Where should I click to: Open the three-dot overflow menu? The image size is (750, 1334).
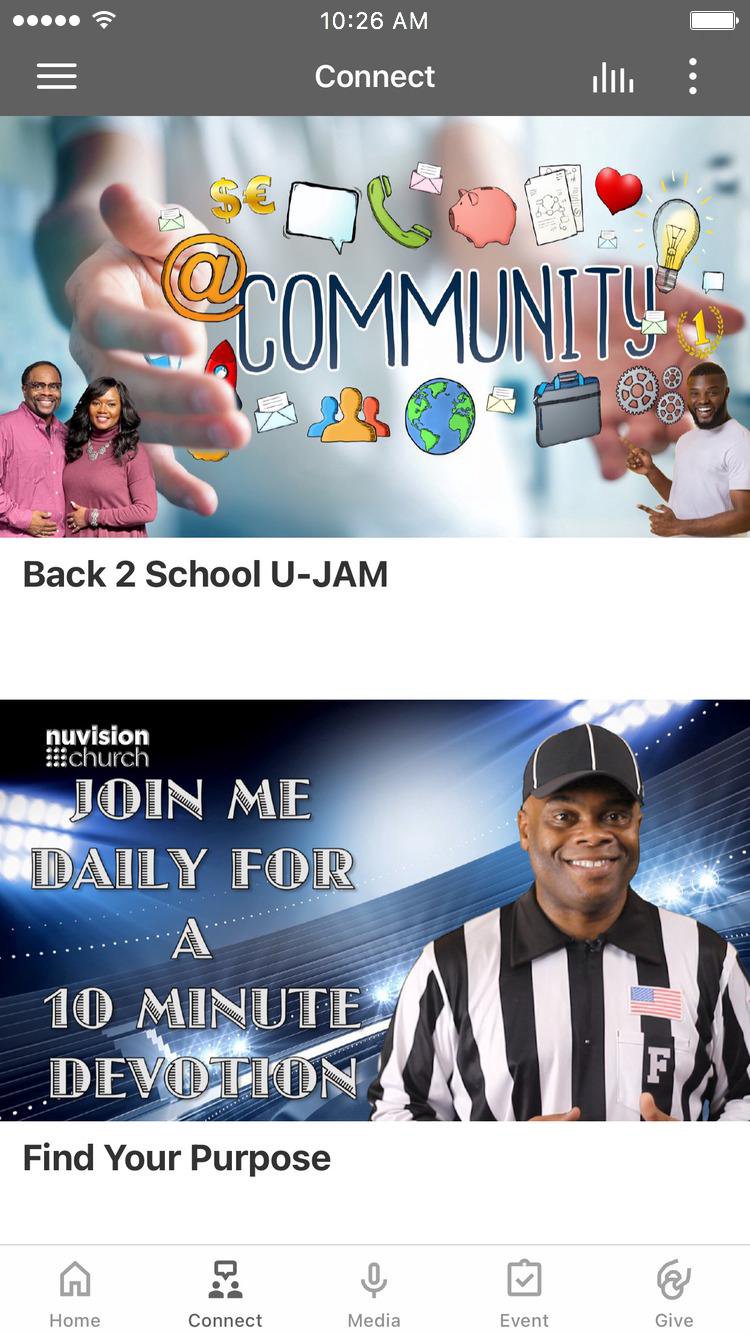click(692, 77)
